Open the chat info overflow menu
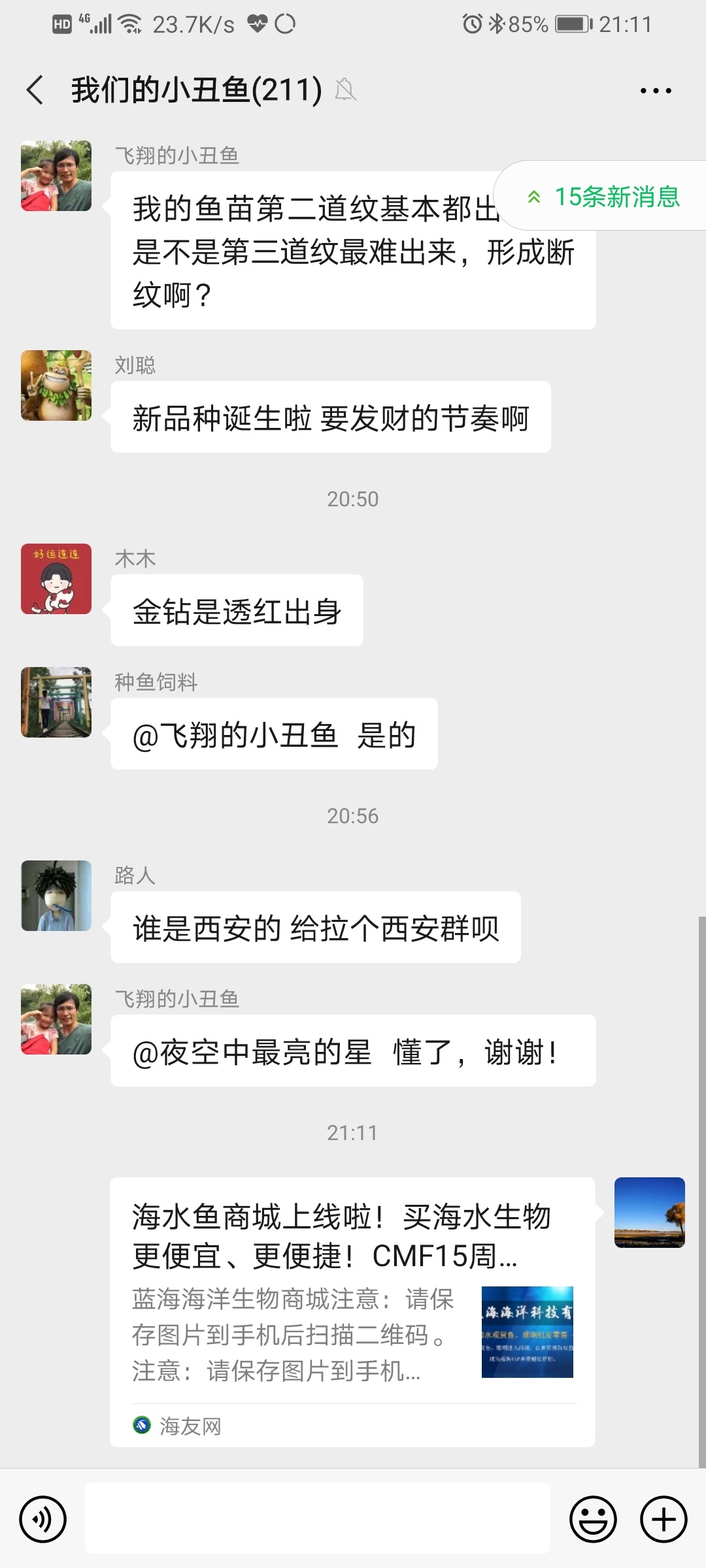This screenshot has width=706, height=1568. click(x=656, y=90)
